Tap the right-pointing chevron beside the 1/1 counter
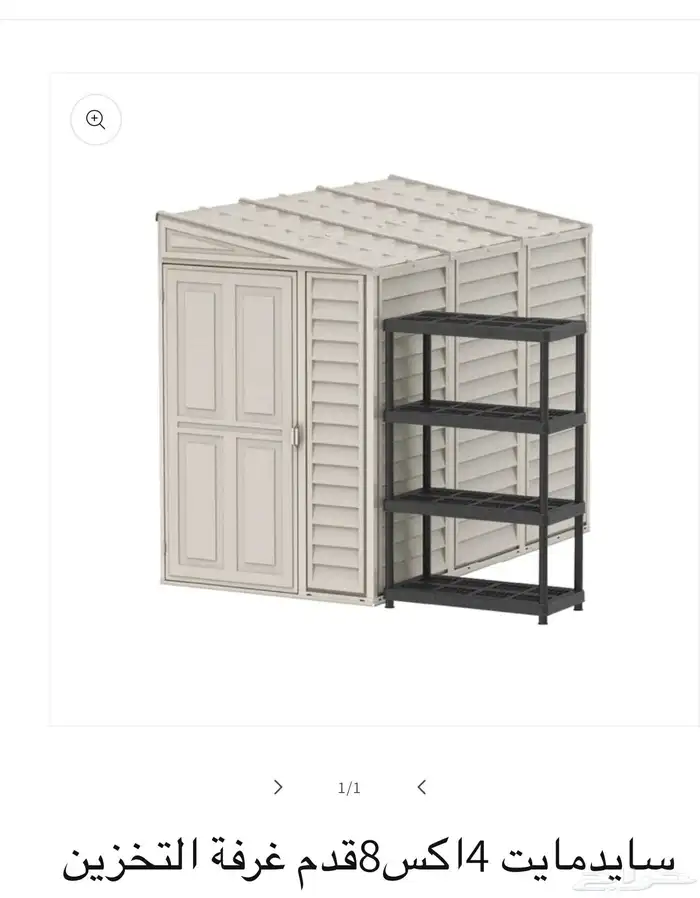The height and width of the screenshot is (898, 700). (278, 787)
